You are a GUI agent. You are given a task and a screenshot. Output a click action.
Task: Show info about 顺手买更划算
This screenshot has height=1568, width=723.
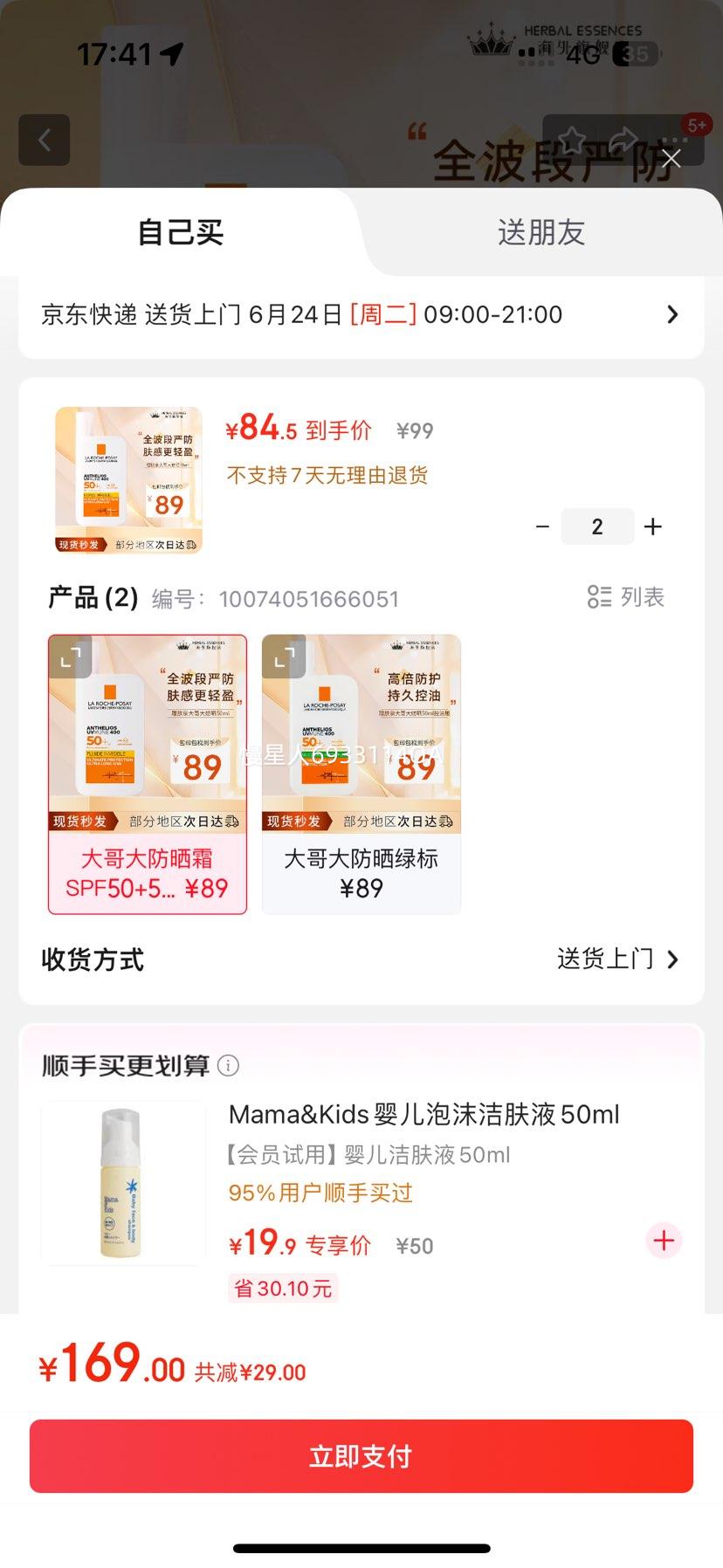tap(228, 1066)
